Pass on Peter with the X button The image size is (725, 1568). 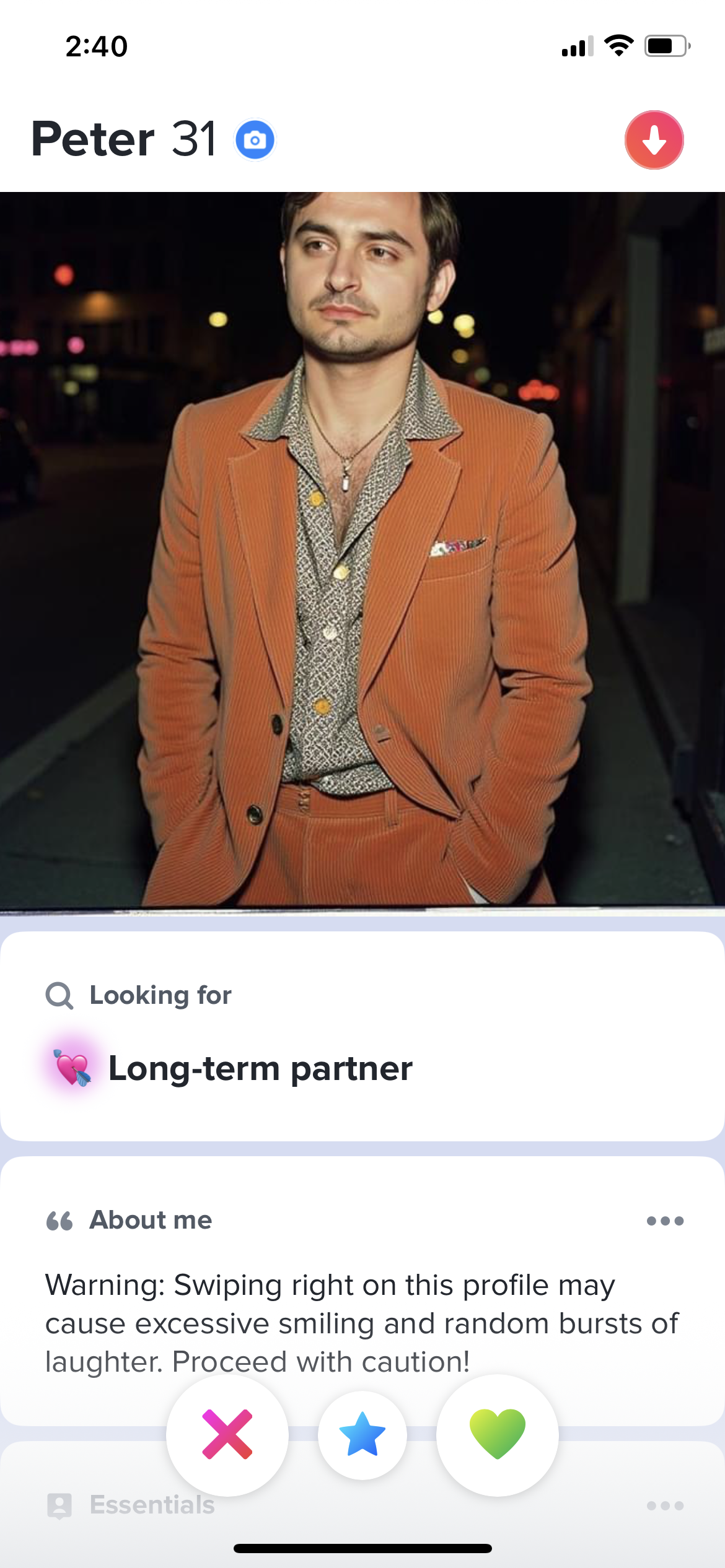click(x=227, y=1434)
